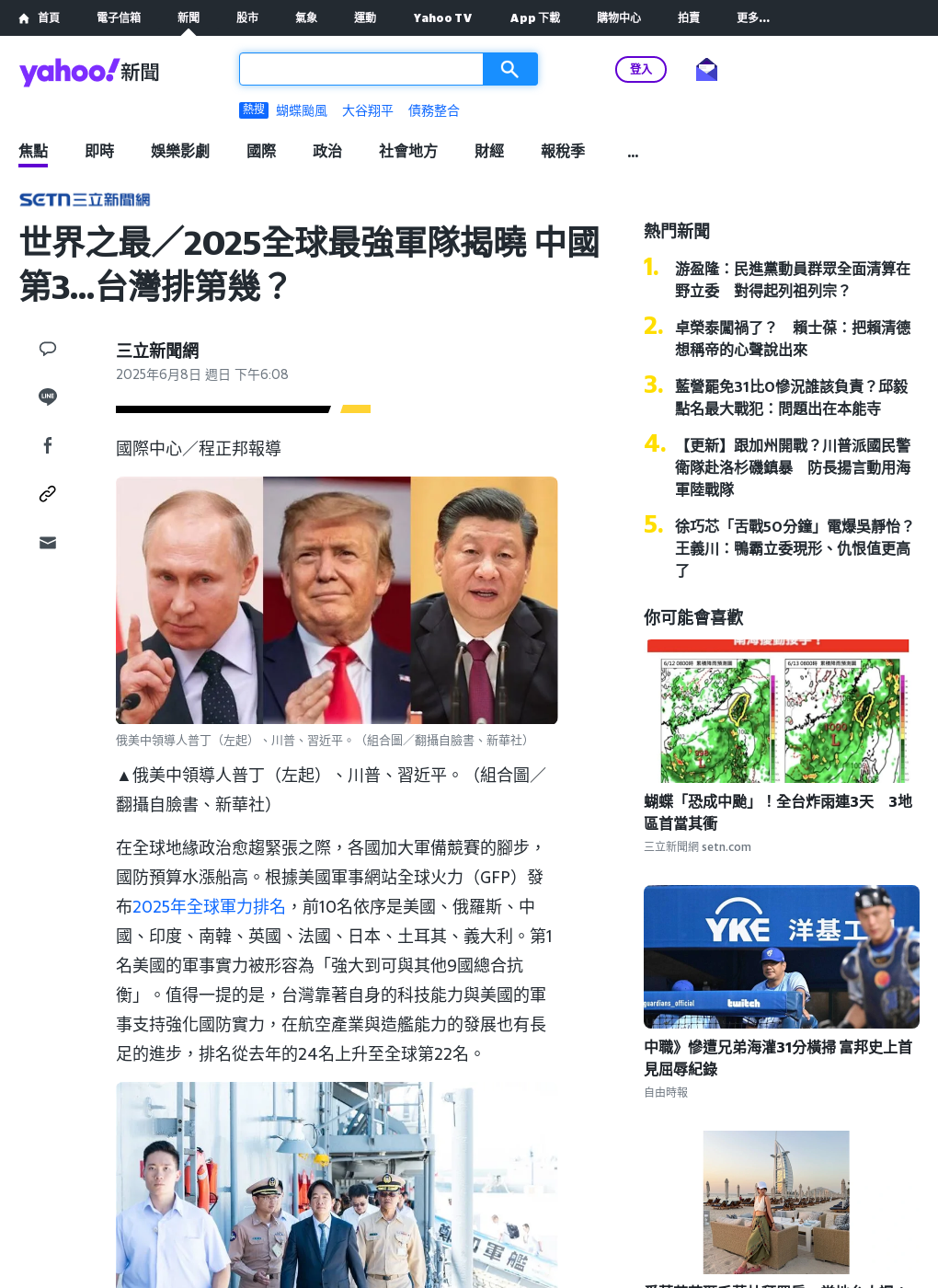Tap the blue search magnifier button
The image size is (938, 1288).
(x=509, y=69)
